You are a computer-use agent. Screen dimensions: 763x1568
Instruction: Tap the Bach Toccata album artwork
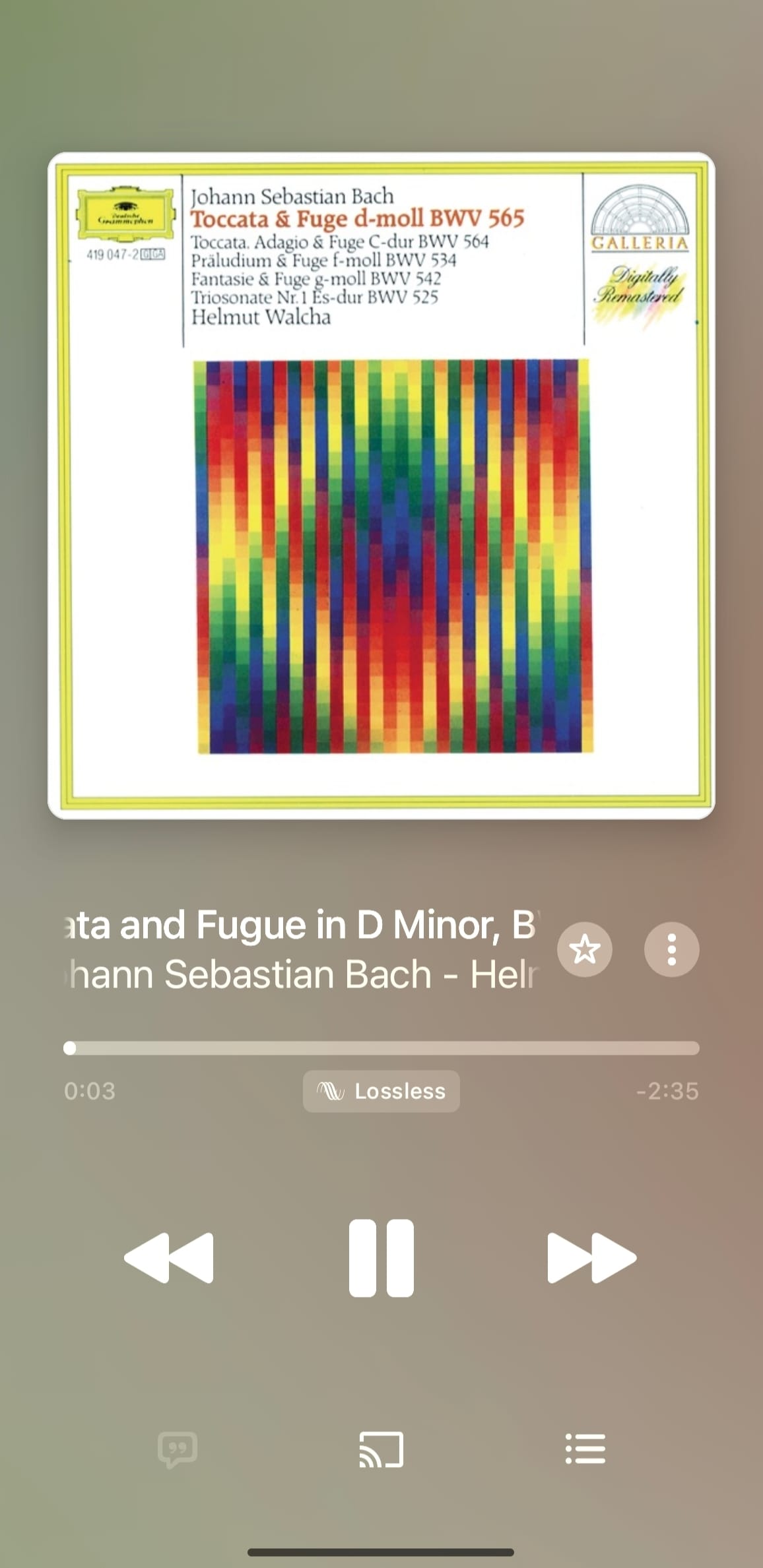pos(381,486)
